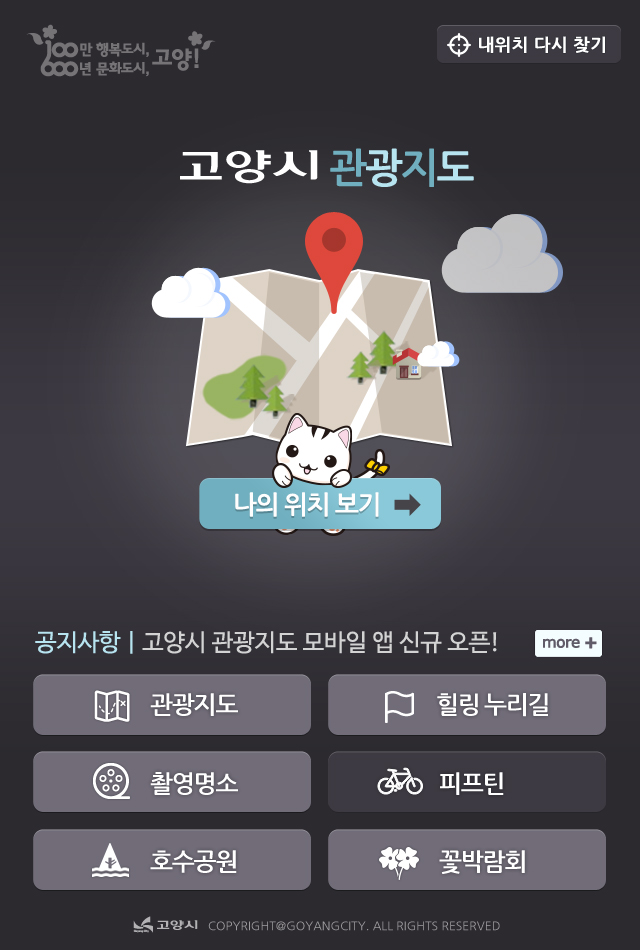The width and height of the screenshot is (640, 950).
Task: Open 호수공원 lake park info
Action: (x=172, y=860)
